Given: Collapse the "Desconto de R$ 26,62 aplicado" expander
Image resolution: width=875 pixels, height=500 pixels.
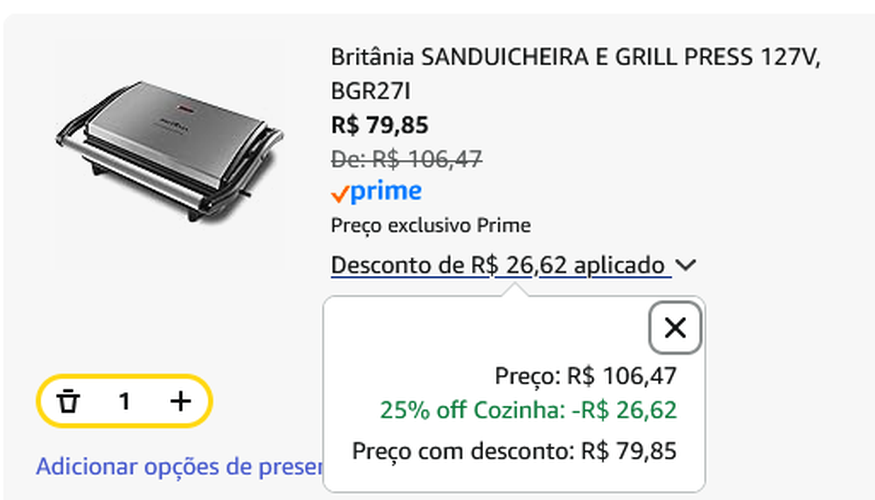Looking at the screenshot, I should click(513, 266).
